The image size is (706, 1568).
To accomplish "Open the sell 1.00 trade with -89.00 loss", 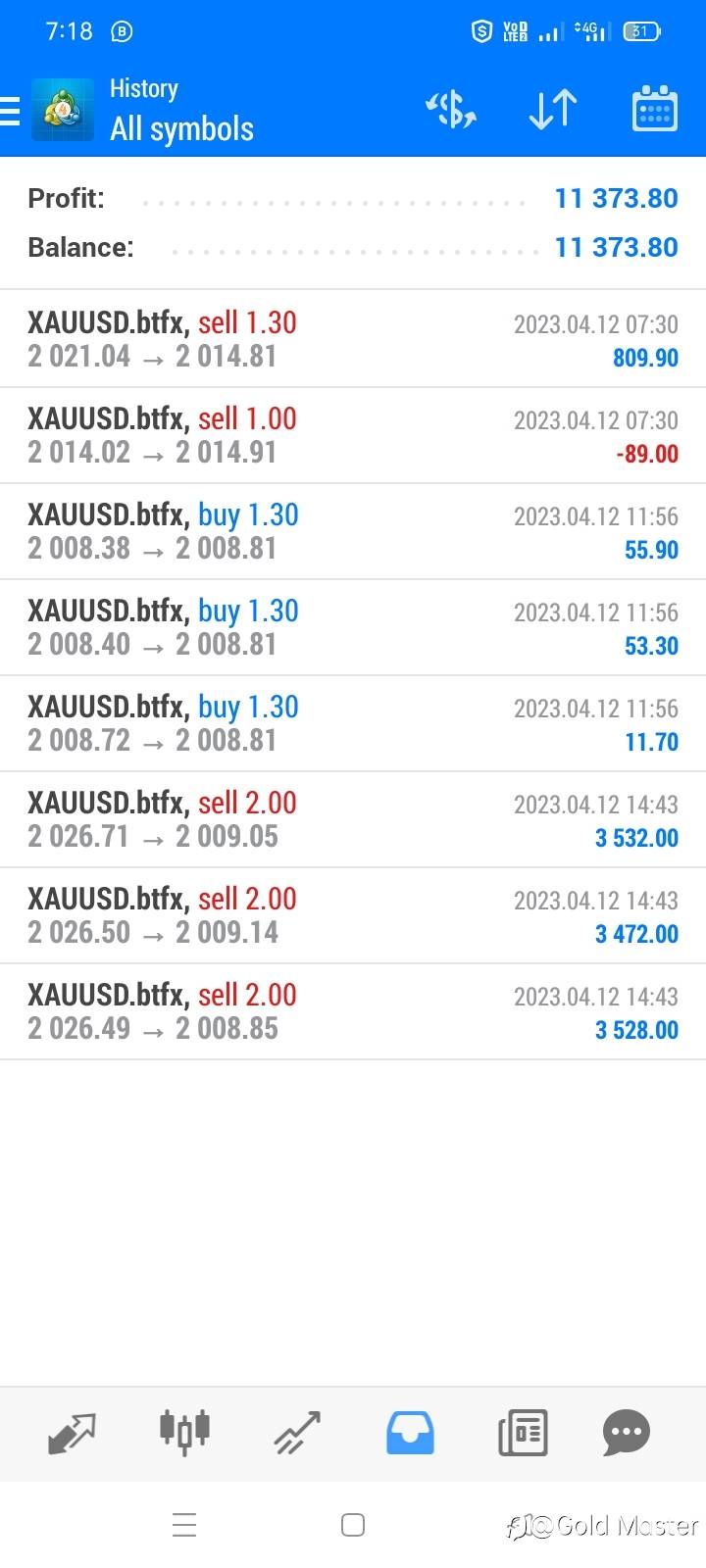I will [x=353, y=435].
